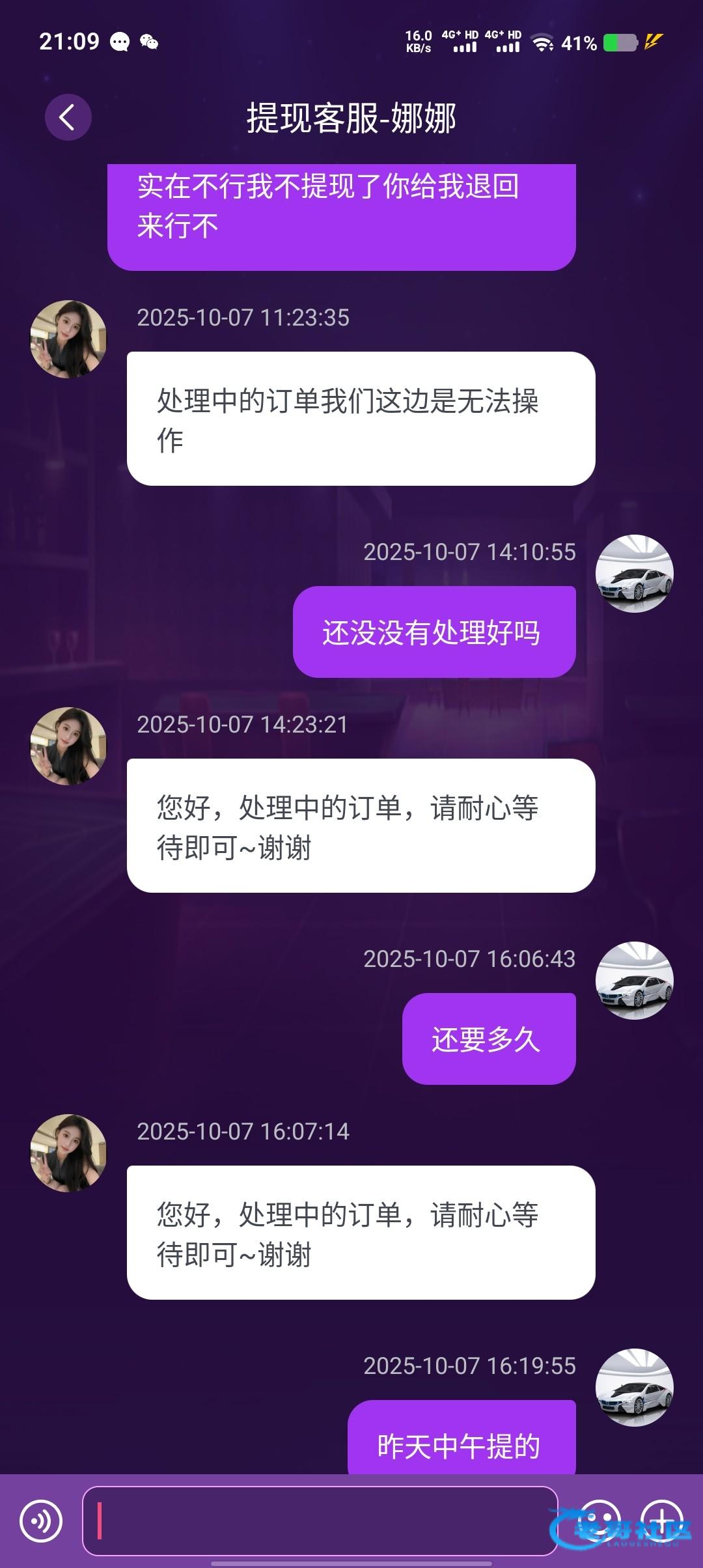Image resolution: width=703 pixels, height=1568 pixels.
Task: Tap the voice input icon
Action: click(x=41, y=1522)
